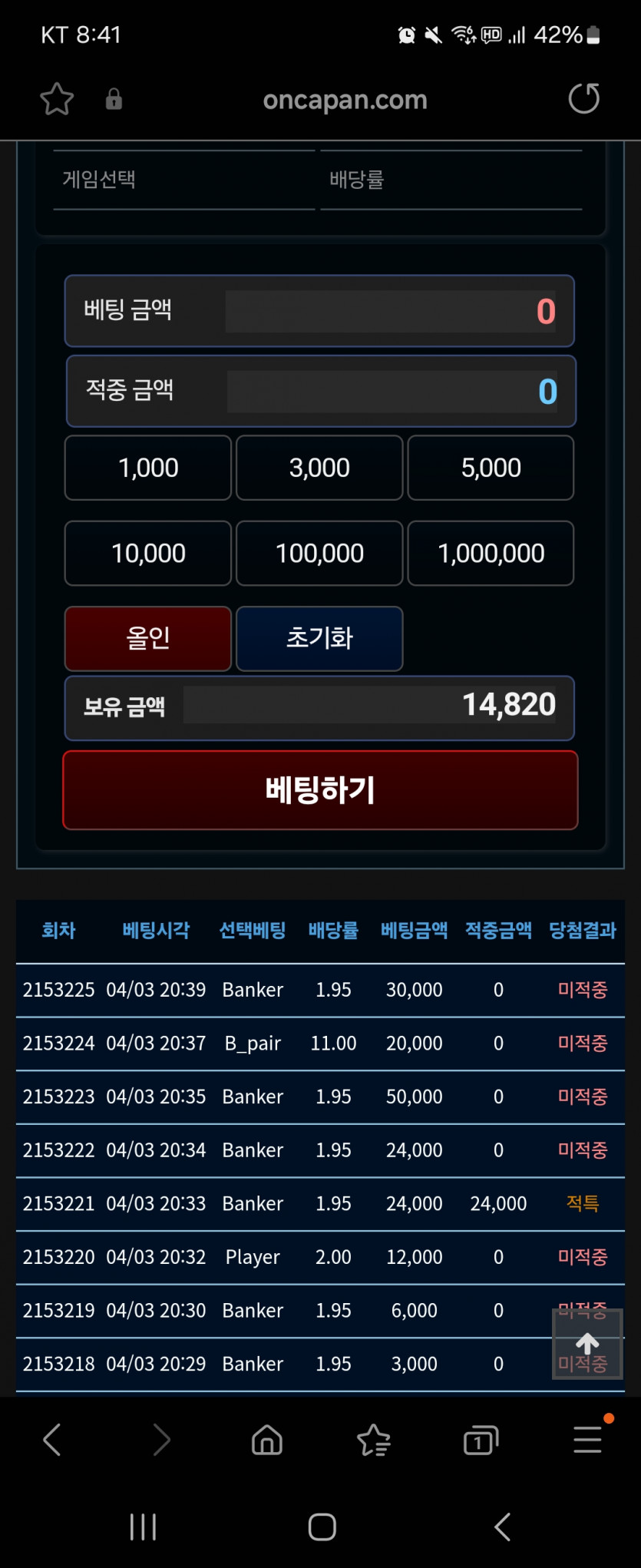Image resolution: width=641 pixels, height=1568 pixels.
Task: Tap the 베팅하기 button
Action: (320, 789)
